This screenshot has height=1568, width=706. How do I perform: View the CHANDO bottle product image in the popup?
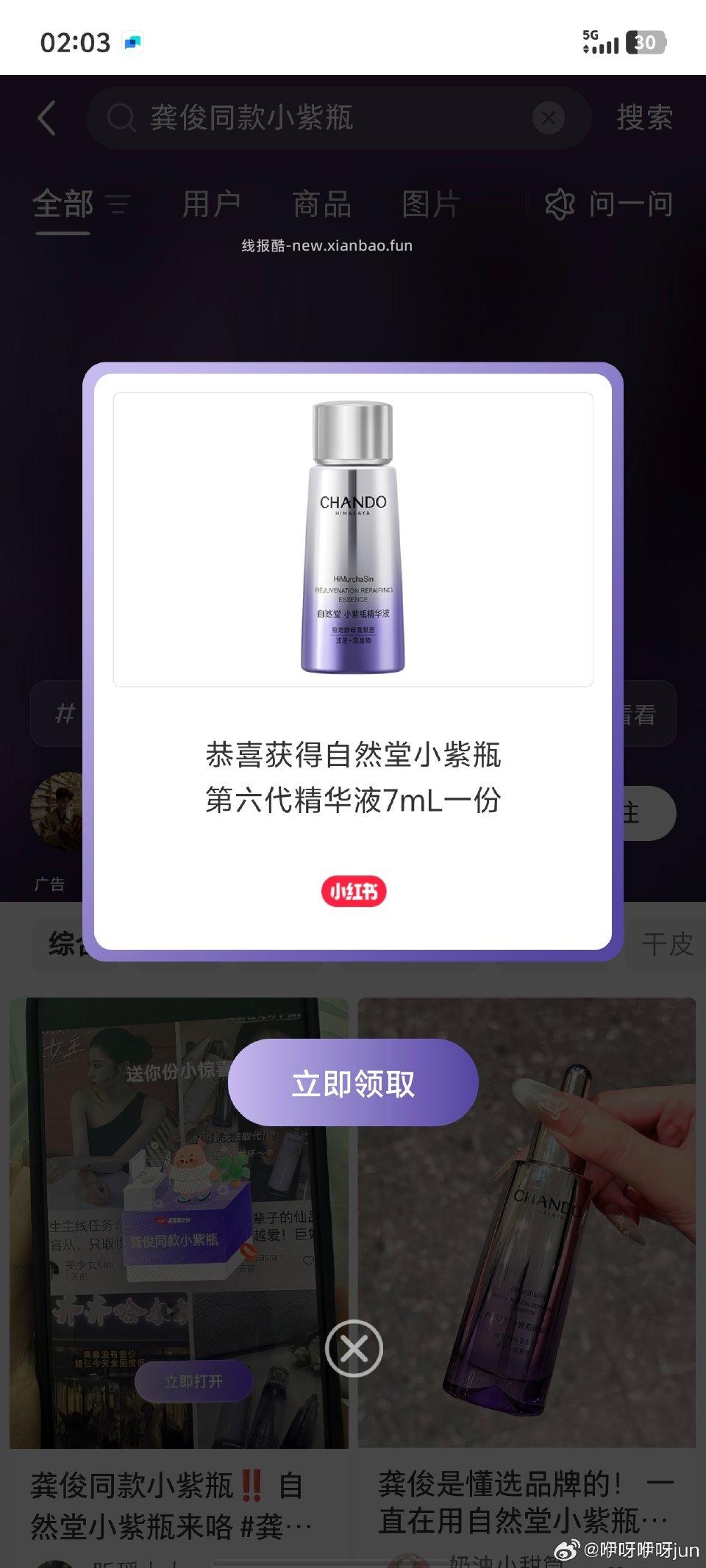tap(354, 537)
